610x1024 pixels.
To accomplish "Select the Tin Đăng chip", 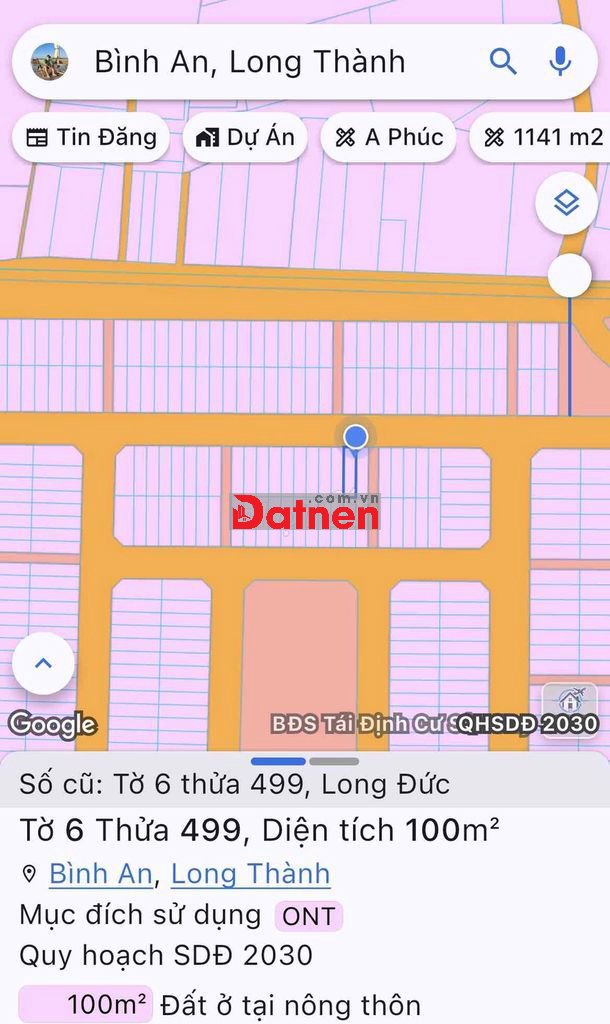I will (91, 138).
